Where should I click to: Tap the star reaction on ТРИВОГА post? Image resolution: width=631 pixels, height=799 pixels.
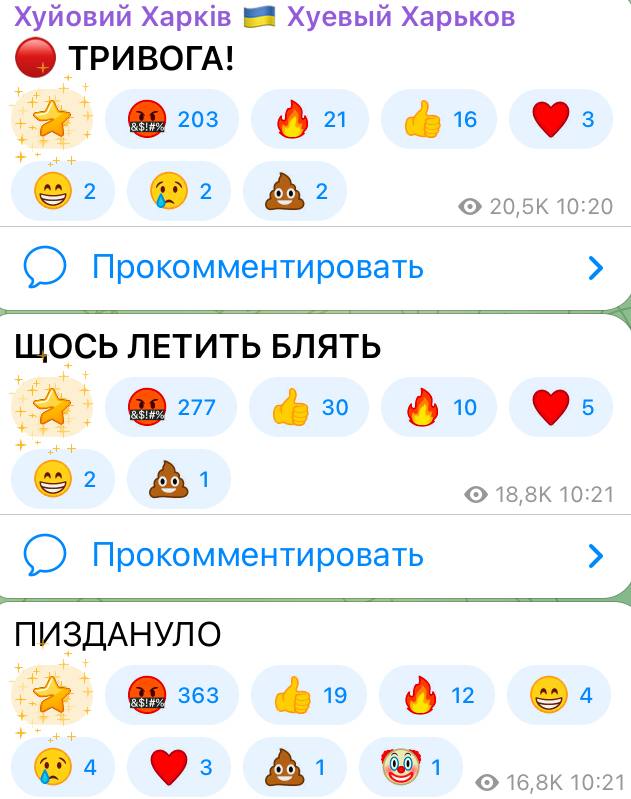tap(51, 120)
